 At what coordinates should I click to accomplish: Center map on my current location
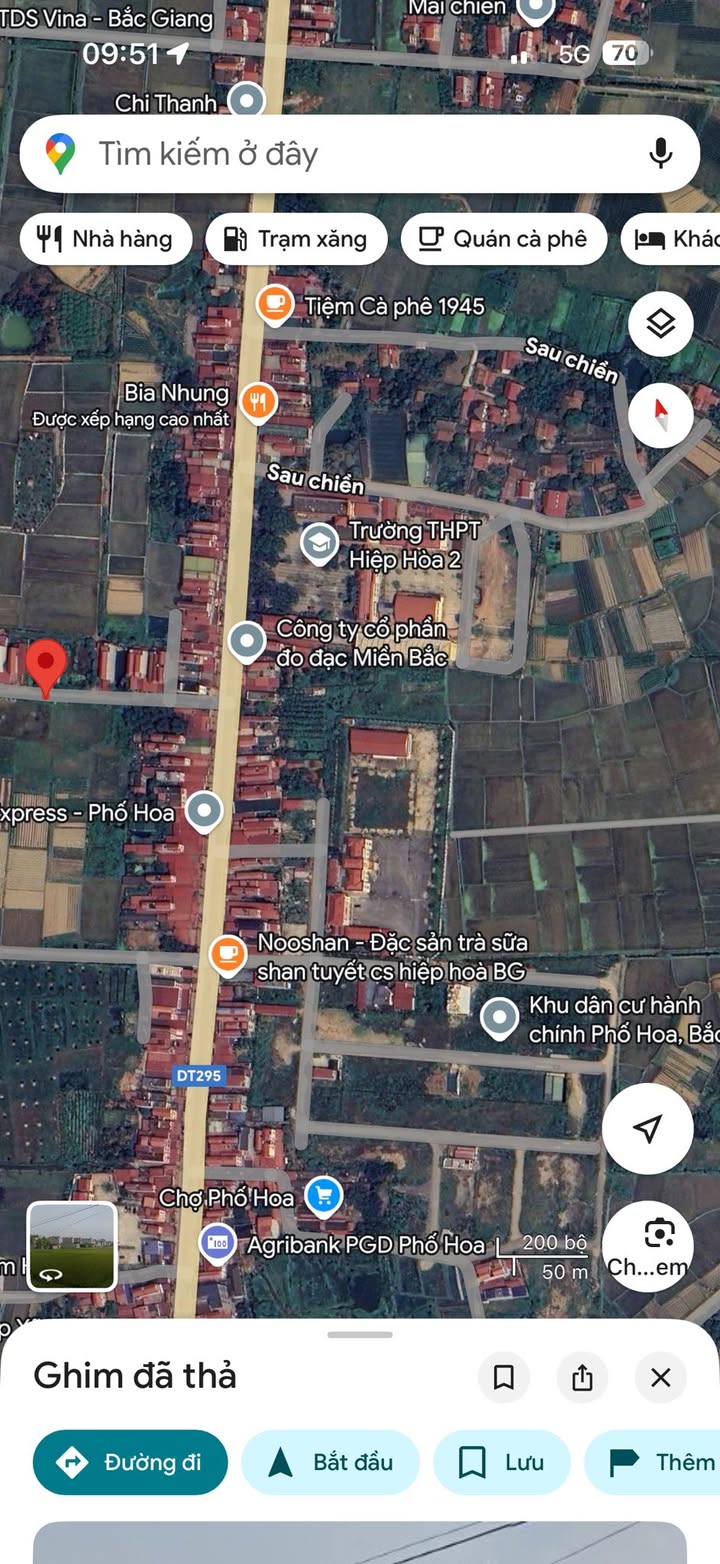(647, 1128)
